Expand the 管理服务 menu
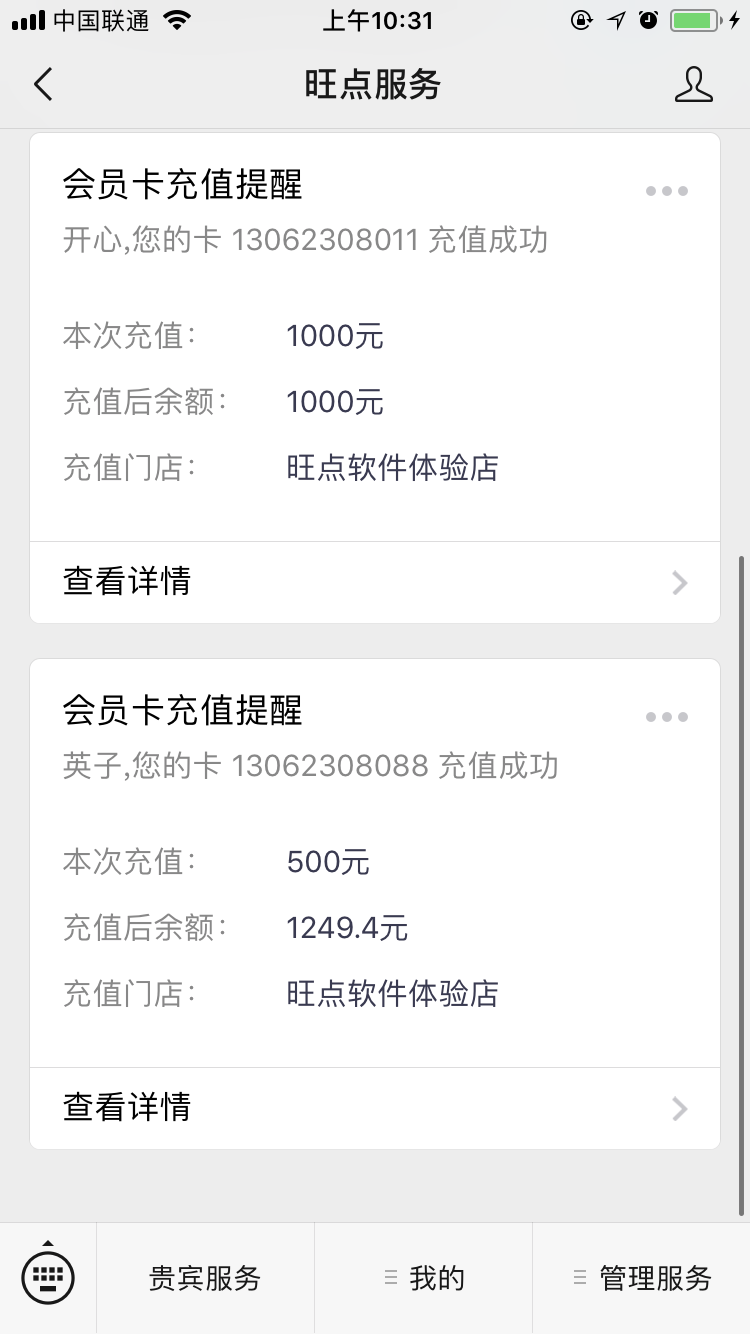 (x=641, y=1278)
